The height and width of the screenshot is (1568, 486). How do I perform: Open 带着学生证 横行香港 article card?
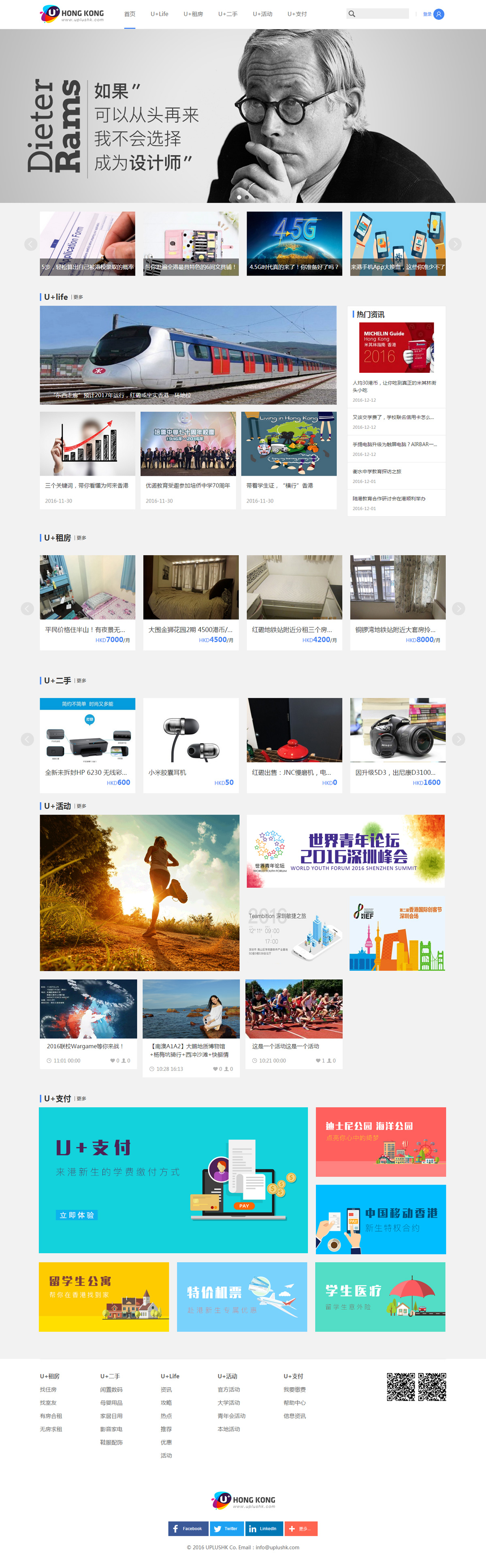click(x=288, y=460)
